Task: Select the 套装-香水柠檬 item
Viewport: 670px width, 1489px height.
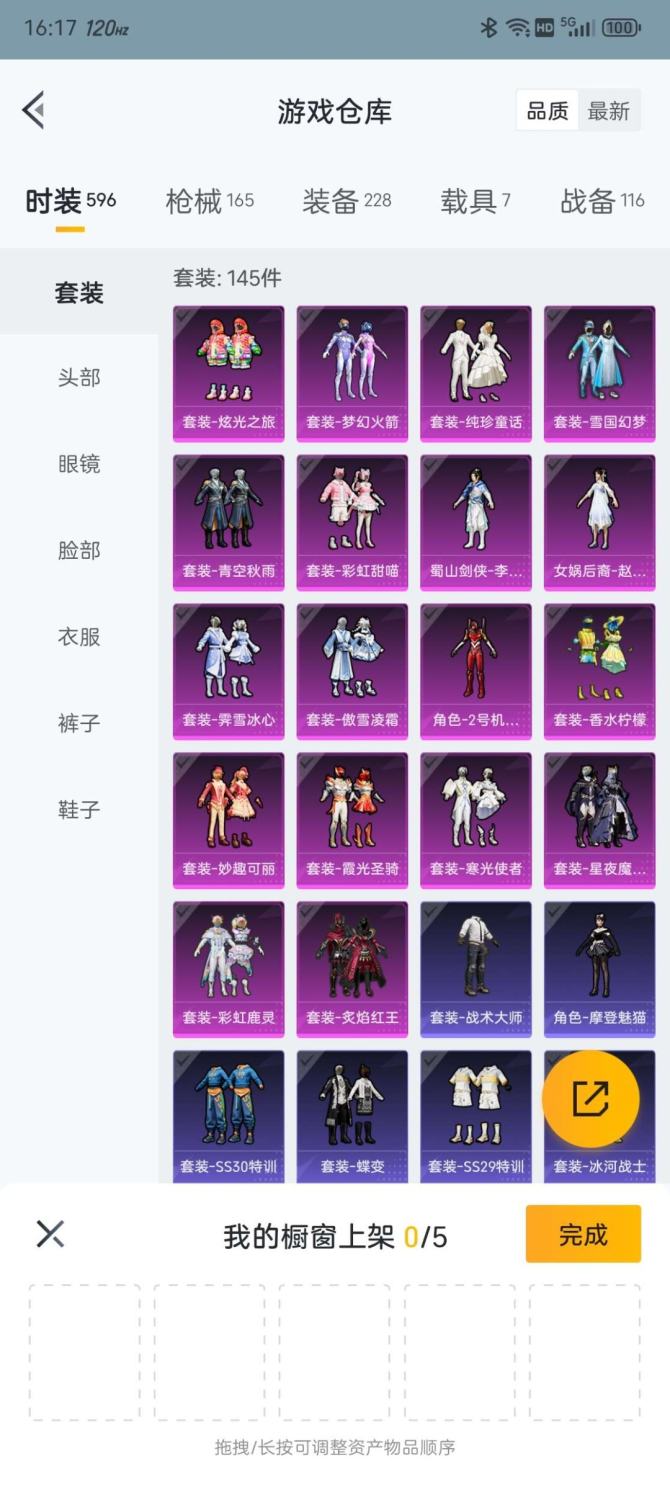Action: click(x=599, y=670)
